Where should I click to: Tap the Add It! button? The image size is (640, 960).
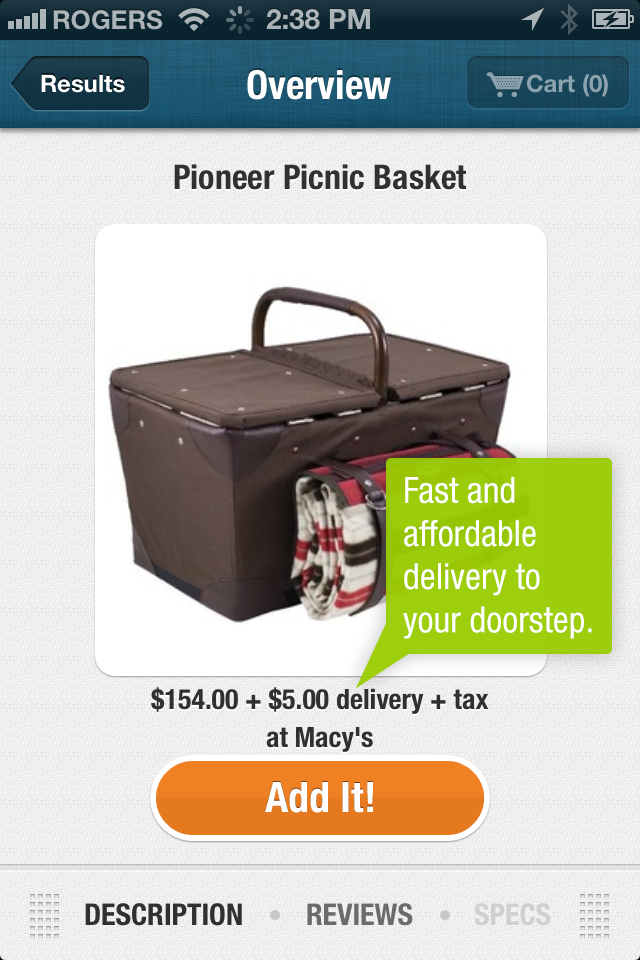point(320,798)
